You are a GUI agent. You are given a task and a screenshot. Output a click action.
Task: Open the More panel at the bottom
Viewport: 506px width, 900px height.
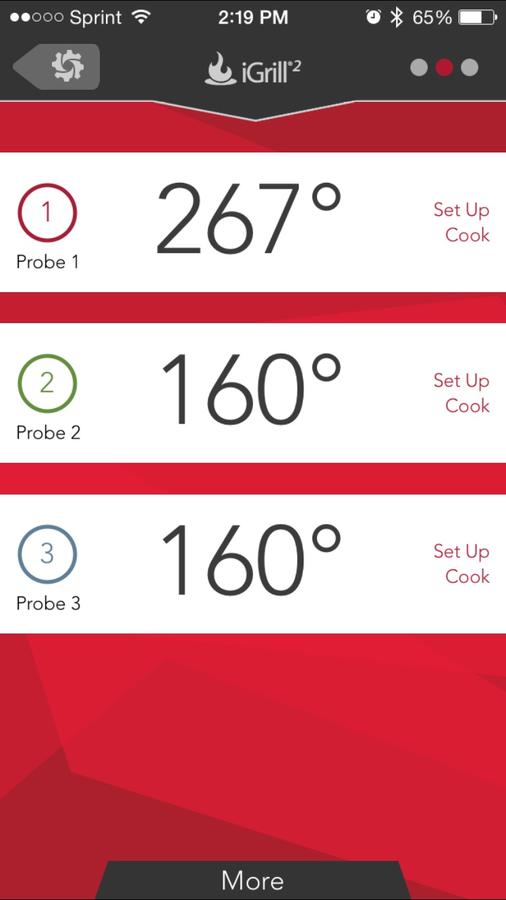click(252, 880)
